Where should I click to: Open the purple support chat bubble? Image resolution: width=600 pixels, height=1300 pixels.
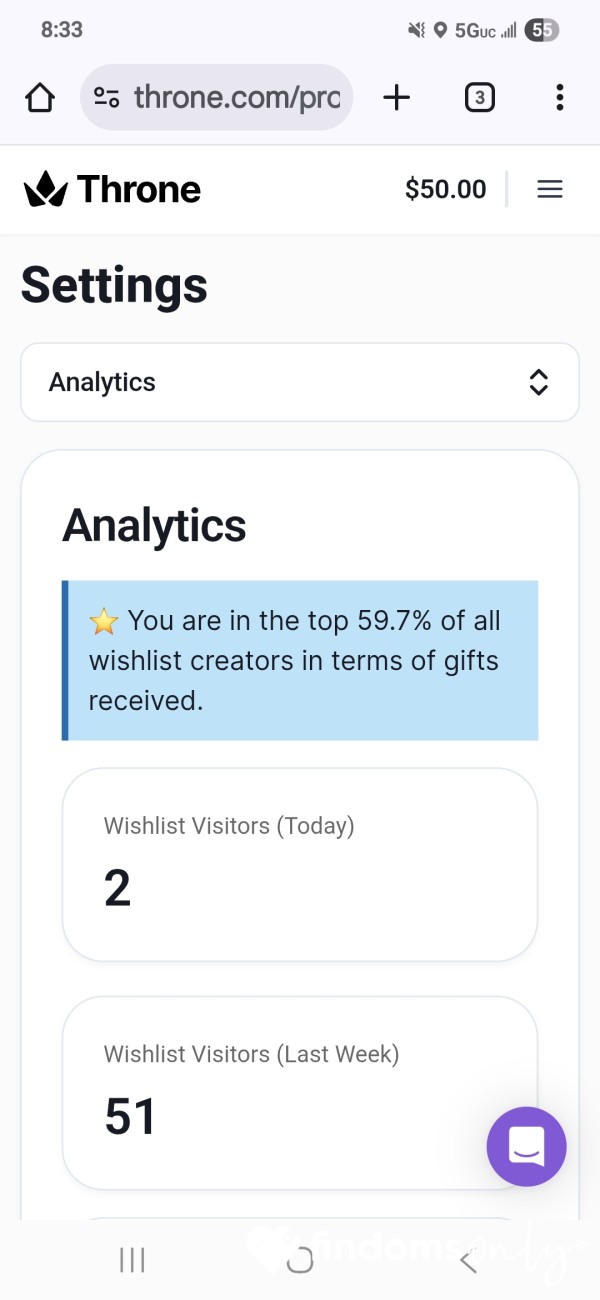click(x=526, y=1147)
